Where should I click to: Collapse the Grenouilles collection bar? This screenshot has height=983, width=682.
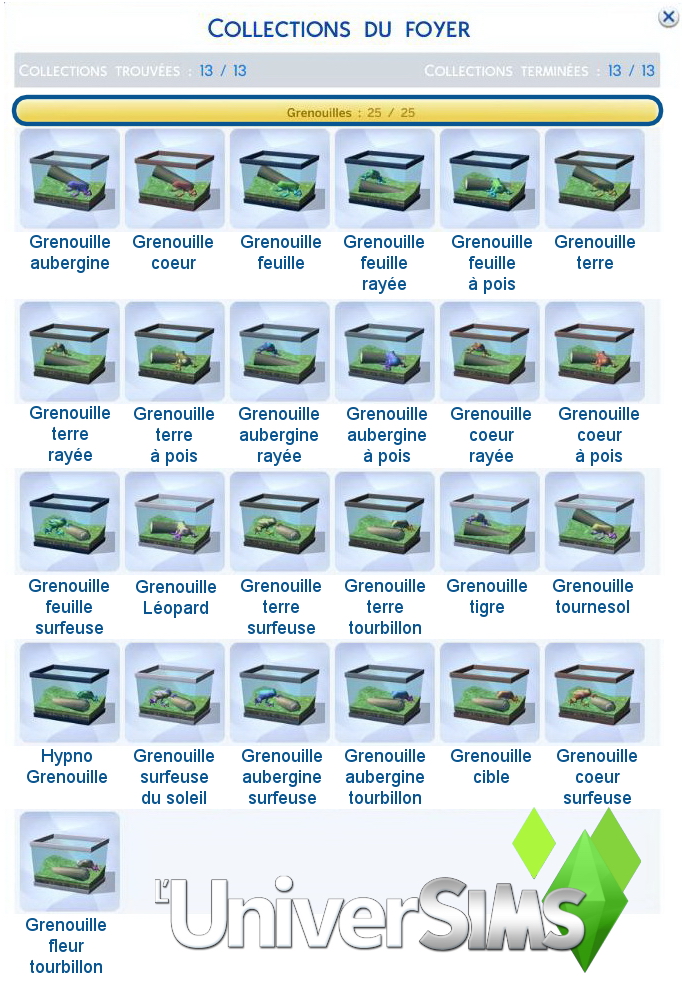[337, 111]
